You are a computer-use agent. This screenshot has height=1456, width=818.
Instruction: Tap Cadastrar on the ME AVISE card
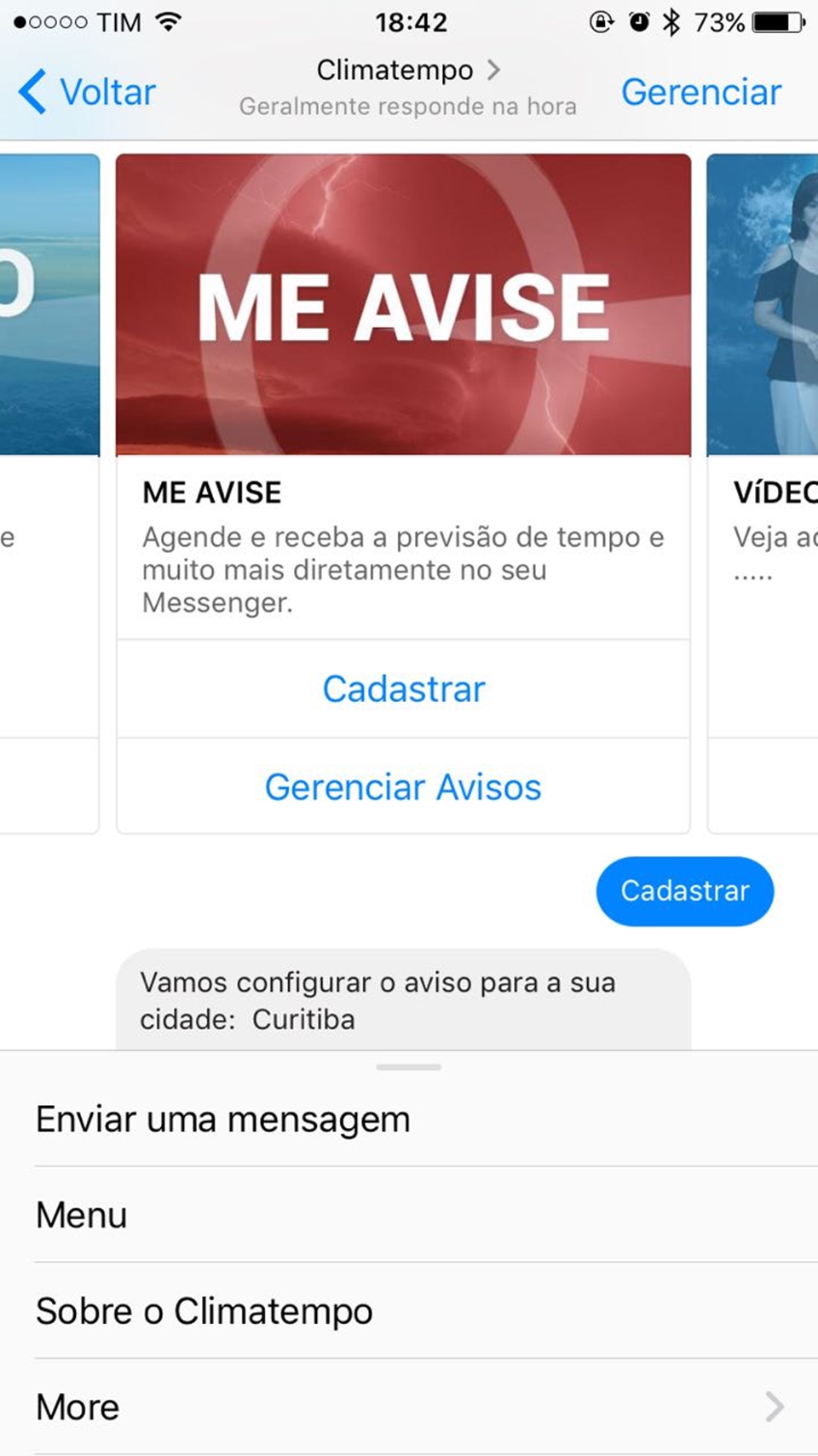(x=403, y=689)
